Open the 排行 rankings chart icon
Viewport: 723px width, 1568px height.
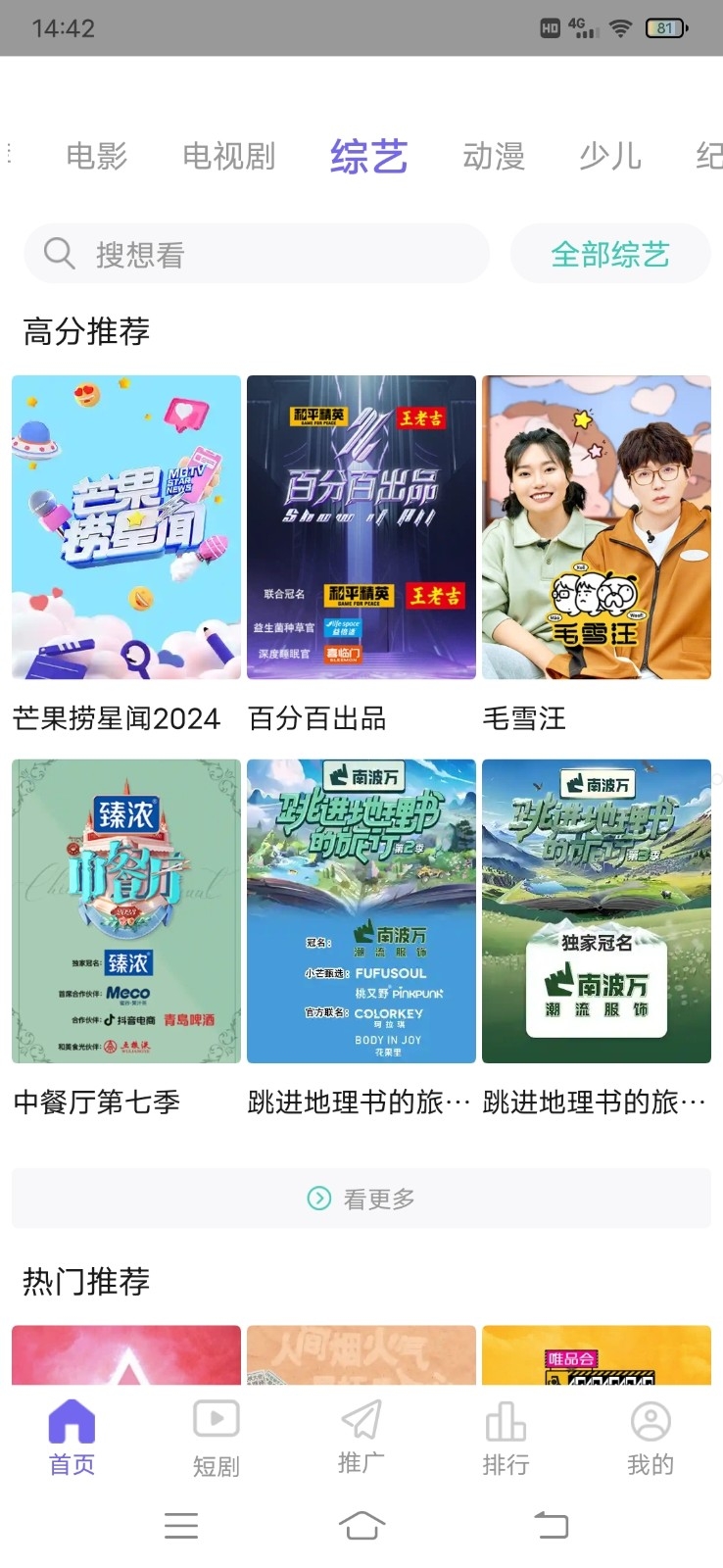[505, 1418]
